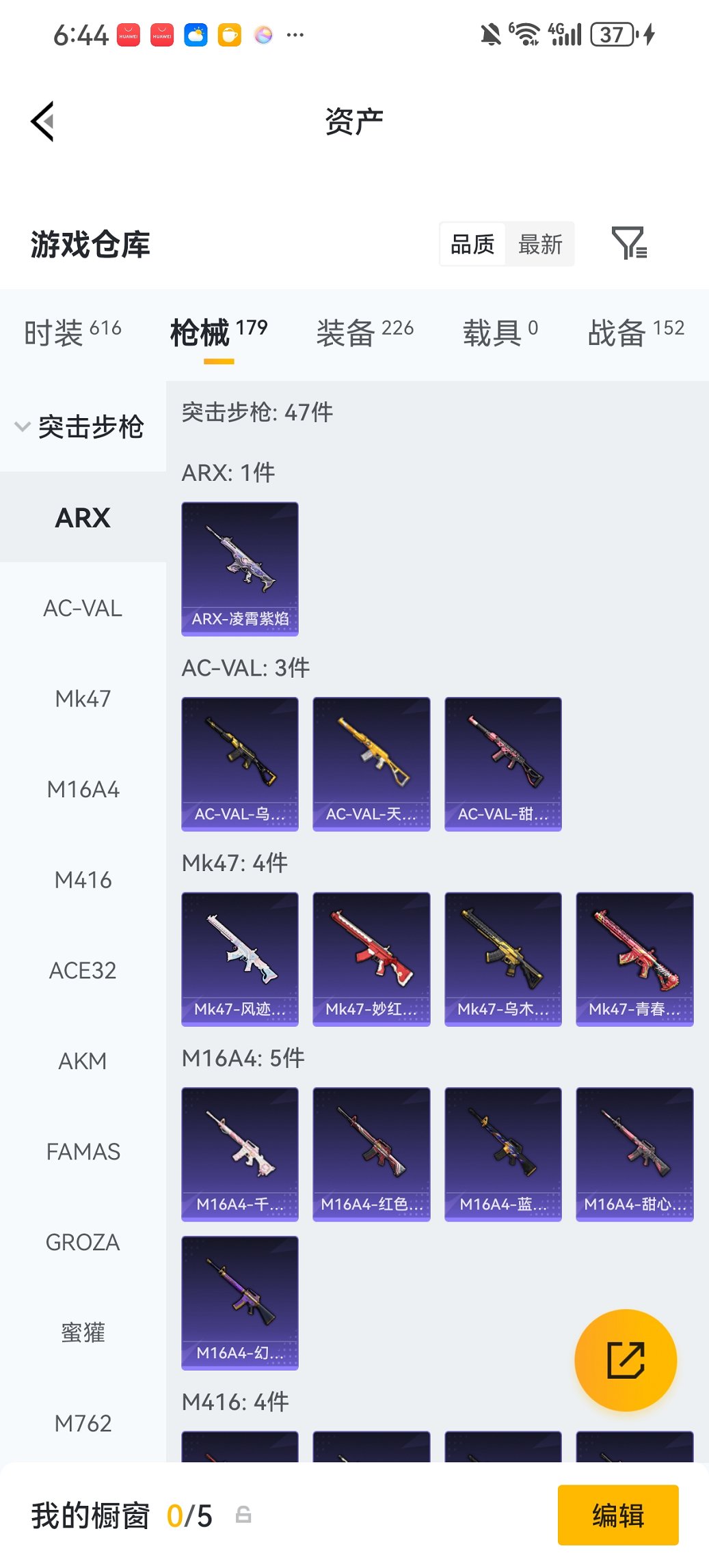The width and height of the screenshot is (709, 1568).
Task: Sort warehouse by 最新
Action: (539, 244)
